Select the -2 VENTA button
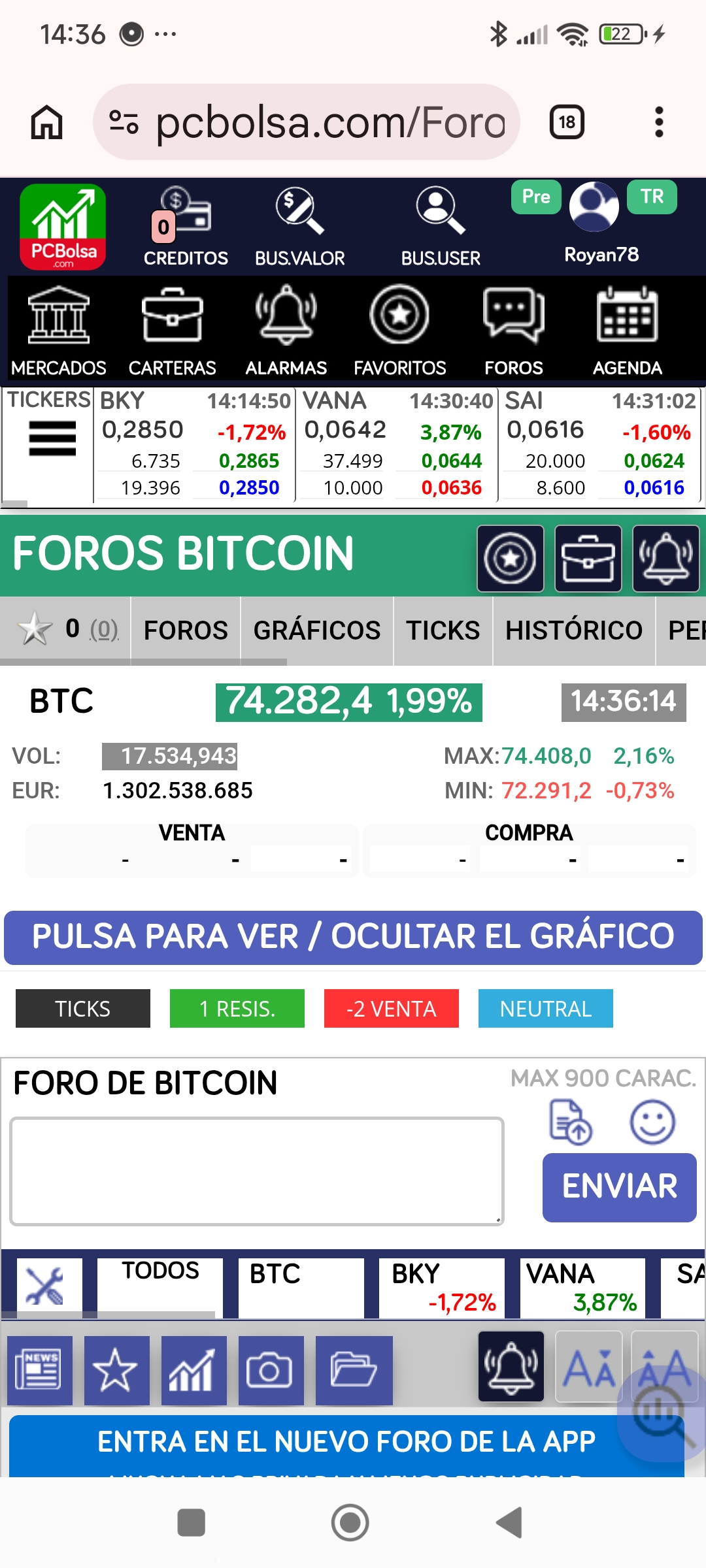The width and height of the screenshot is (706, 1568). point(392,1009)
